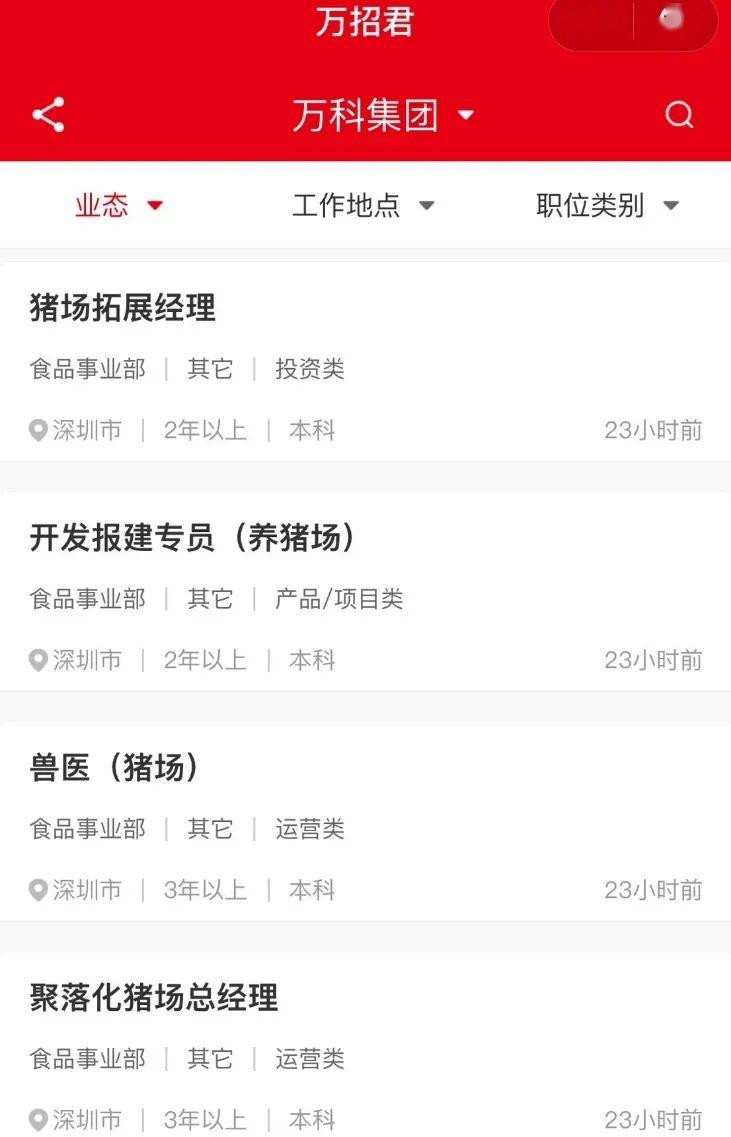Open the 业态 filter dropdown
Image resolution: width=731 pixels, height=1137 pixels.
coord(118,206)
